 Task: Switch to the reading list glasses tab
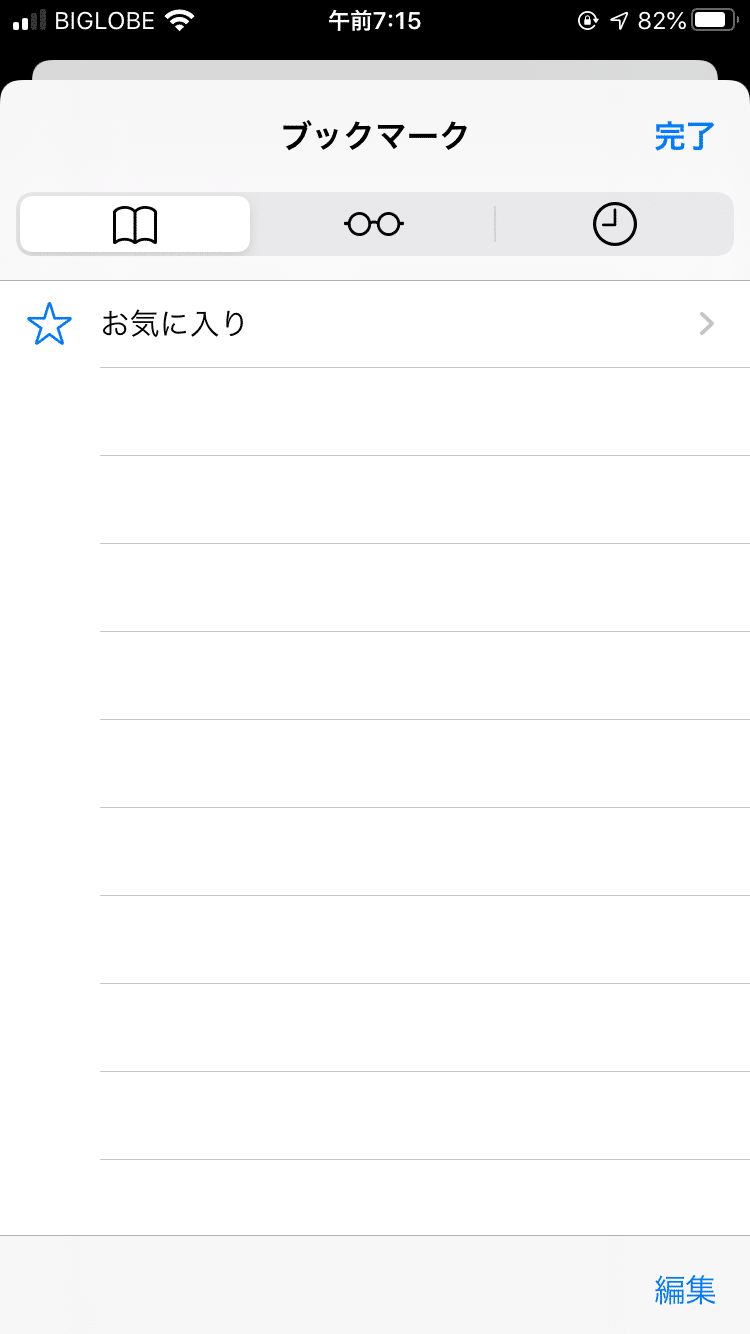coord(374,224)
